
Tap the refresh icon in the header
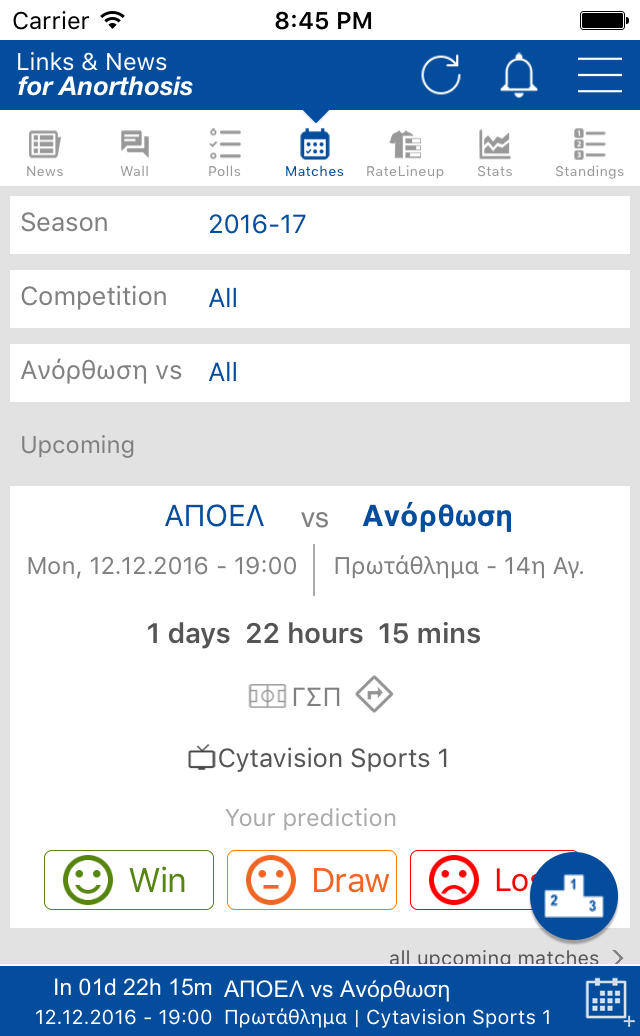[x=441, y=75]
